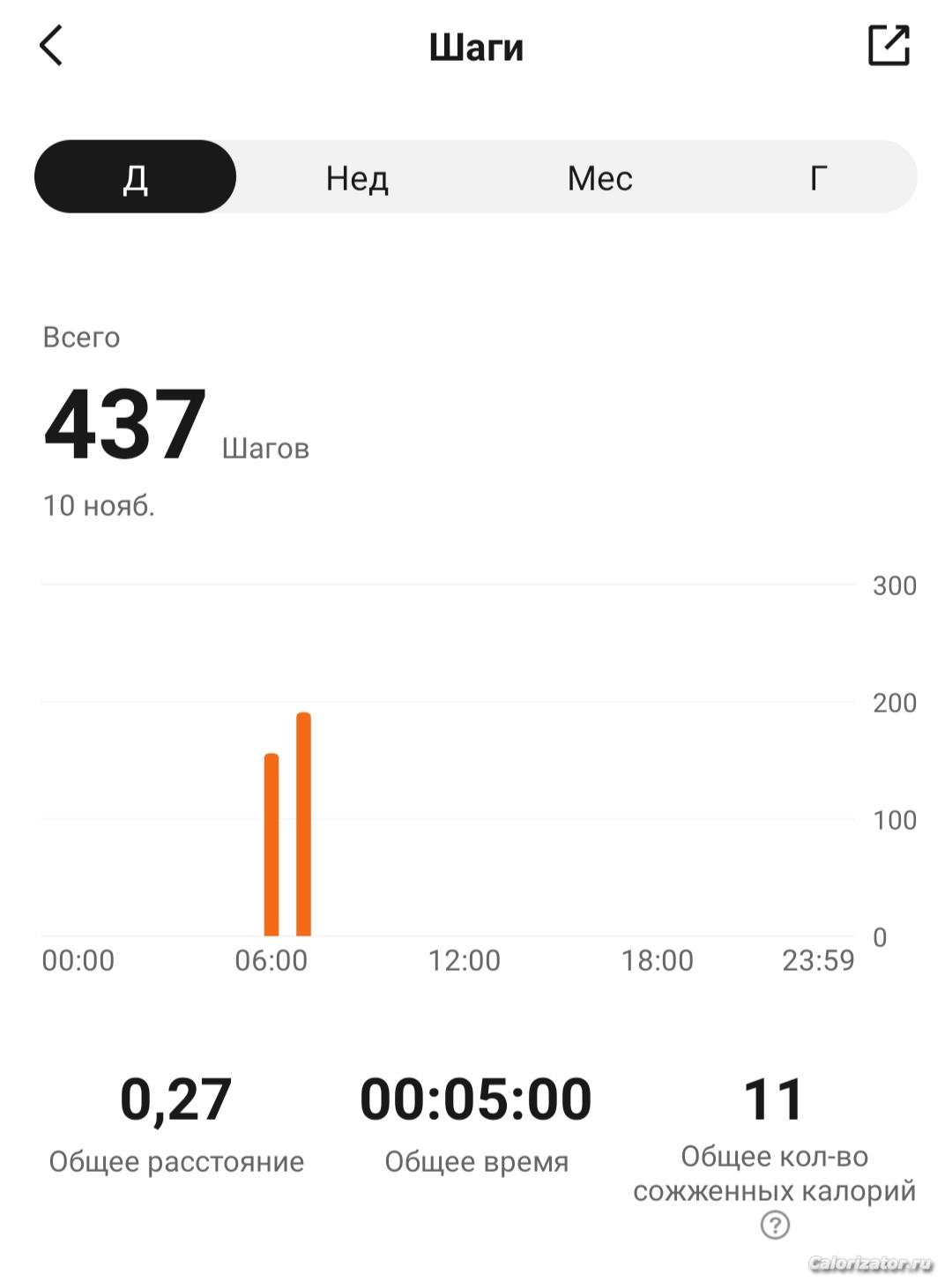Share the step statistics
Viewport: 952px width, 1282px height.
coord(889,46)
